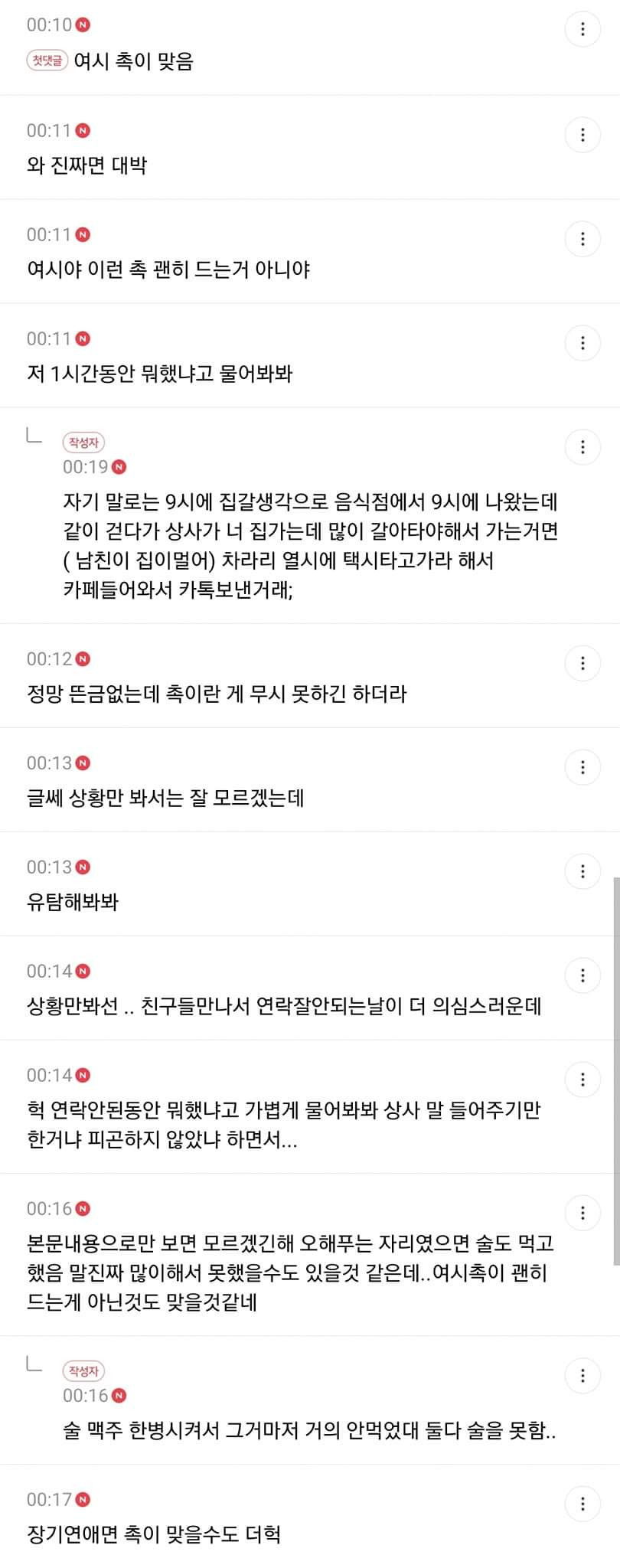Image resolution: width=620 pixels, height=1568 pixels.
Task: Open menu for '상황만봐선 .. 친구들만나서' comment
Action: 582,975
